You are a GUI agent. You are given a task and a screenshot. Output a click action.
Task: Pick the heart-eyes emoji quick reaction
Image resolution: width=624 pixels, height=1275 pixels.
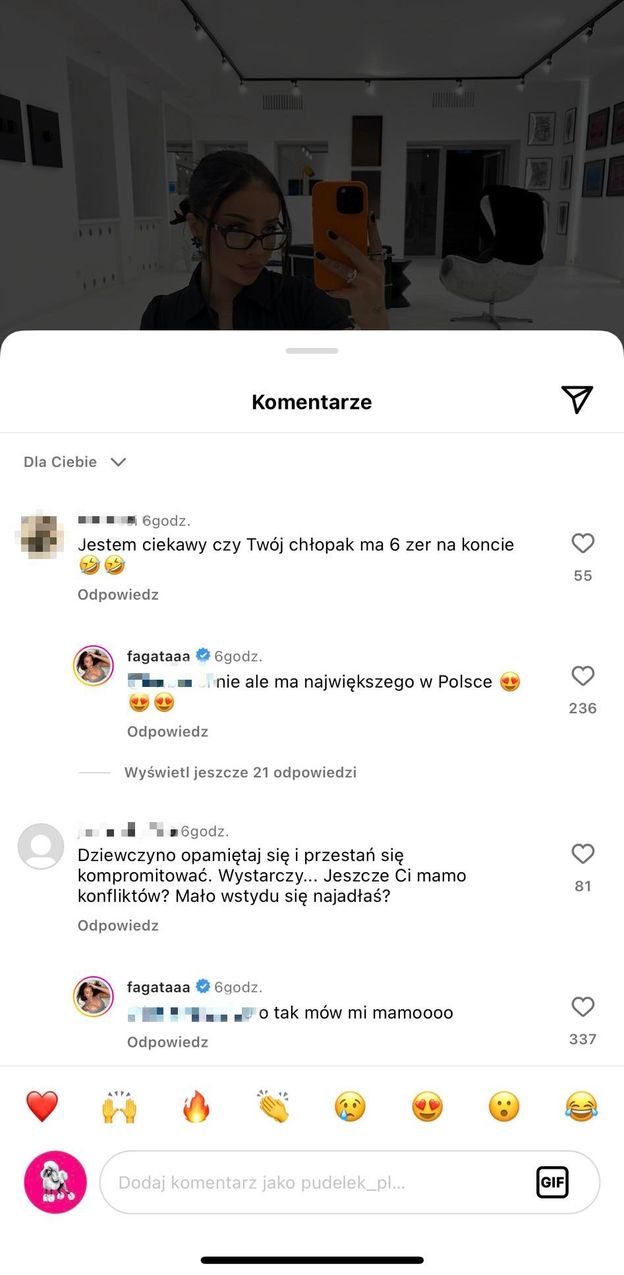point(427,1106)
